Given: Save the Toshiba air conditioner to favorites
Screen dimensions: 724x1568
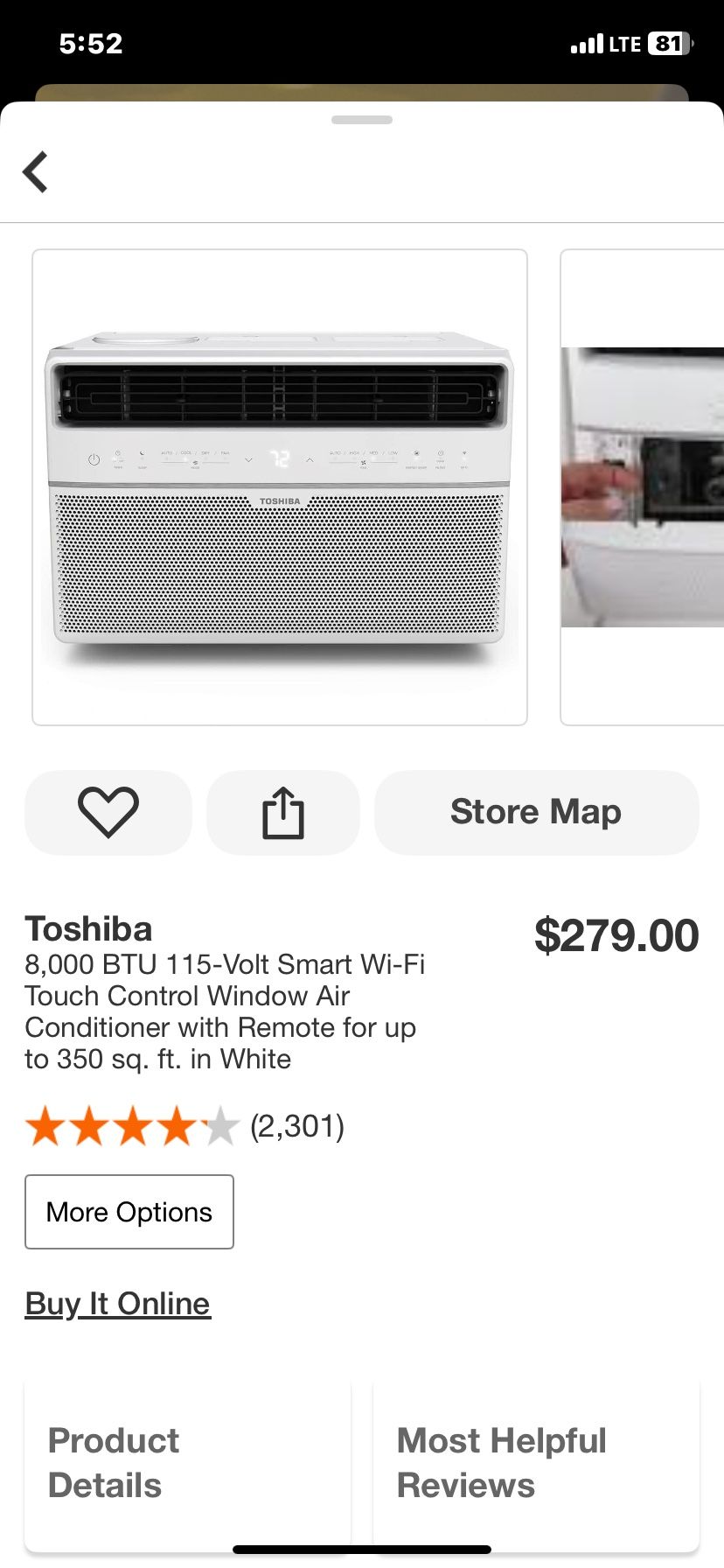Looking at the screenshot, I should pos(108,812).
